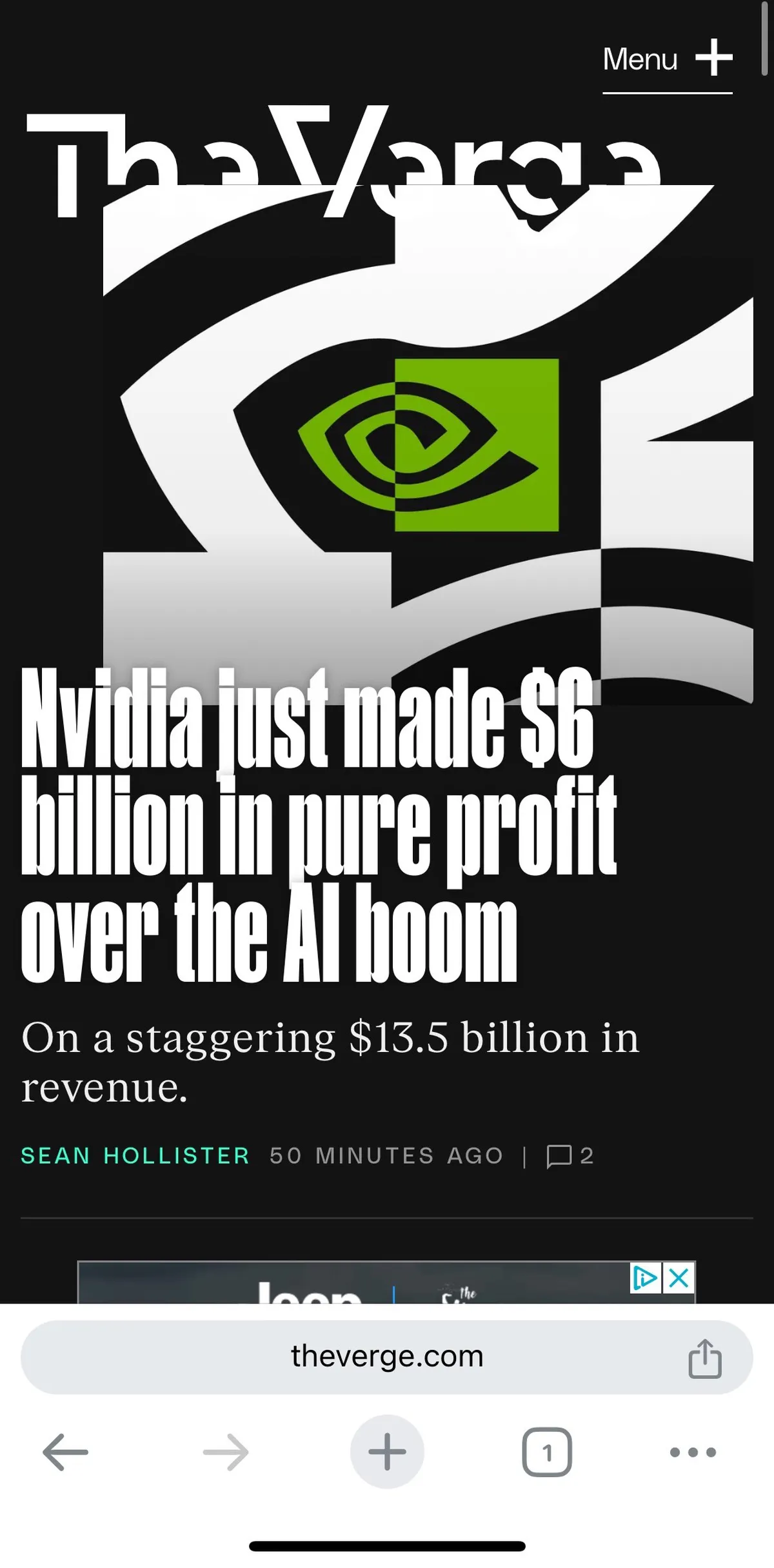The image size is (774, 1568).
Task: Open the browser's three-dot menu
Action: click(693, 1452)
